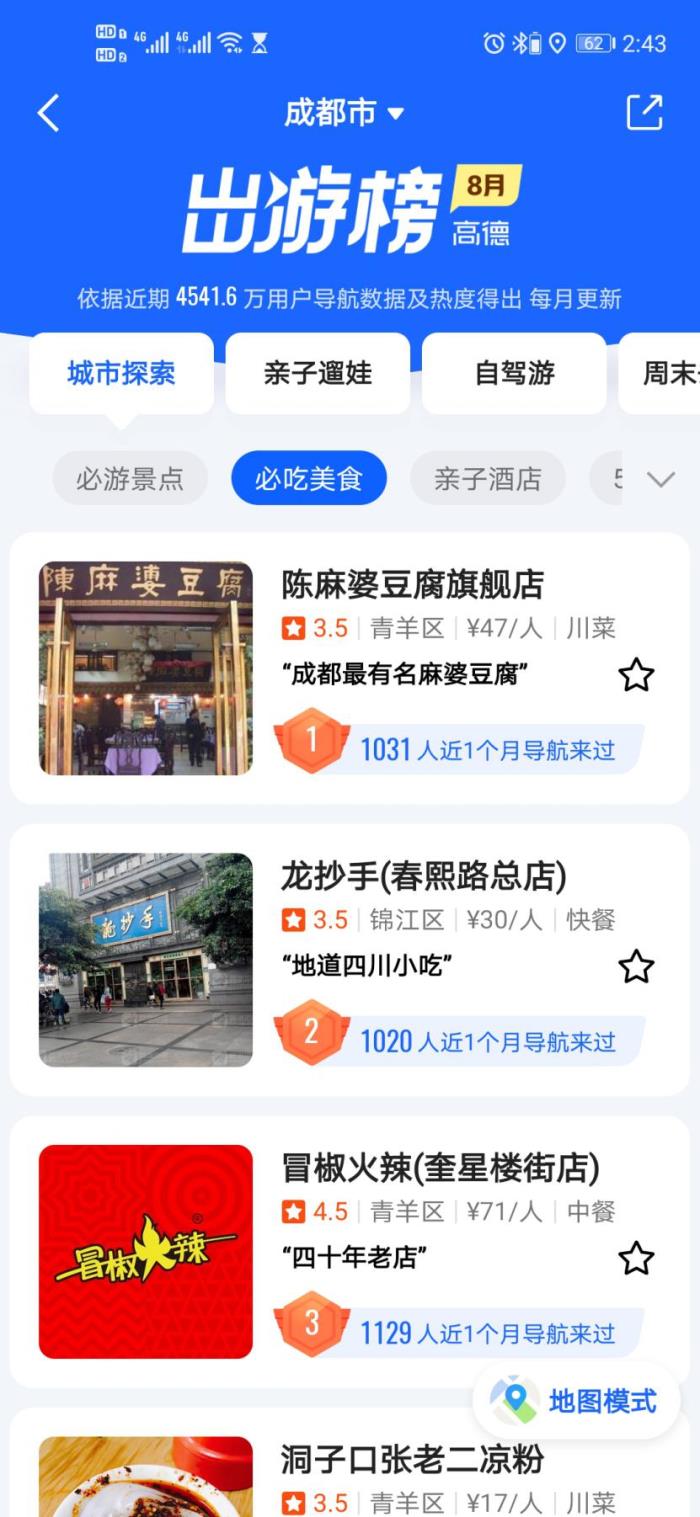
Task: Select the 必吃美食 chip
Action: tap(308, 478)
